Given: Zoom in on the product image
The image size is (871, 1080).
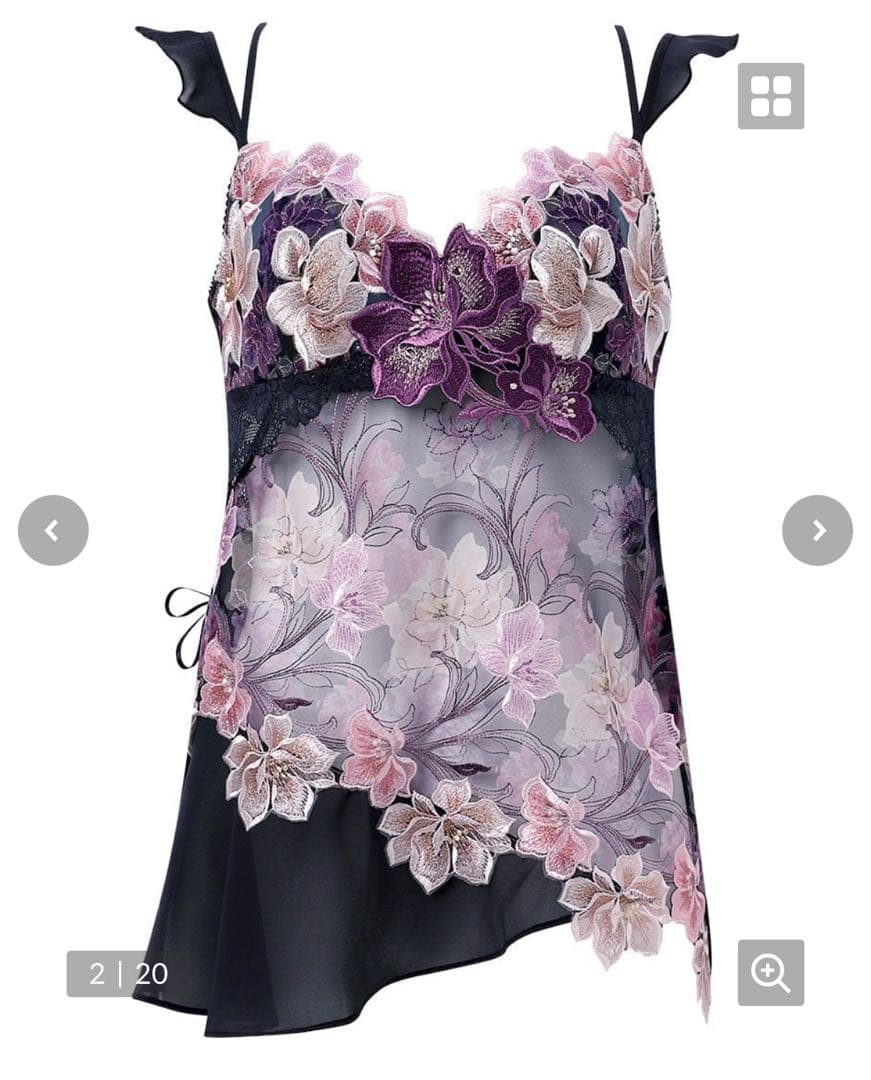Looking at the screenshot, I should pyautogui.click(x=770, y=972).
